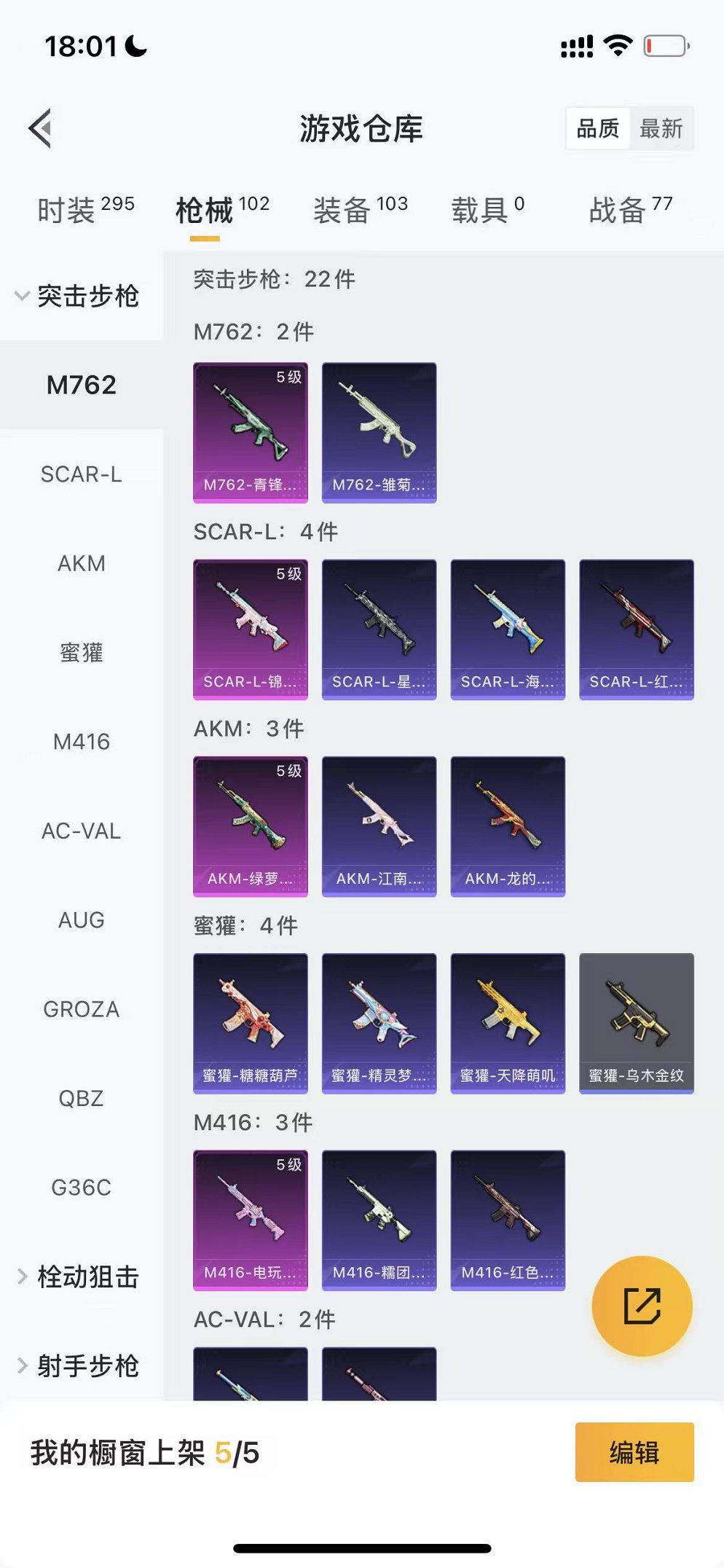724x1568 pixels.
Task: Go back from the 游戏仓库 page
Action: tap(42, 128)
